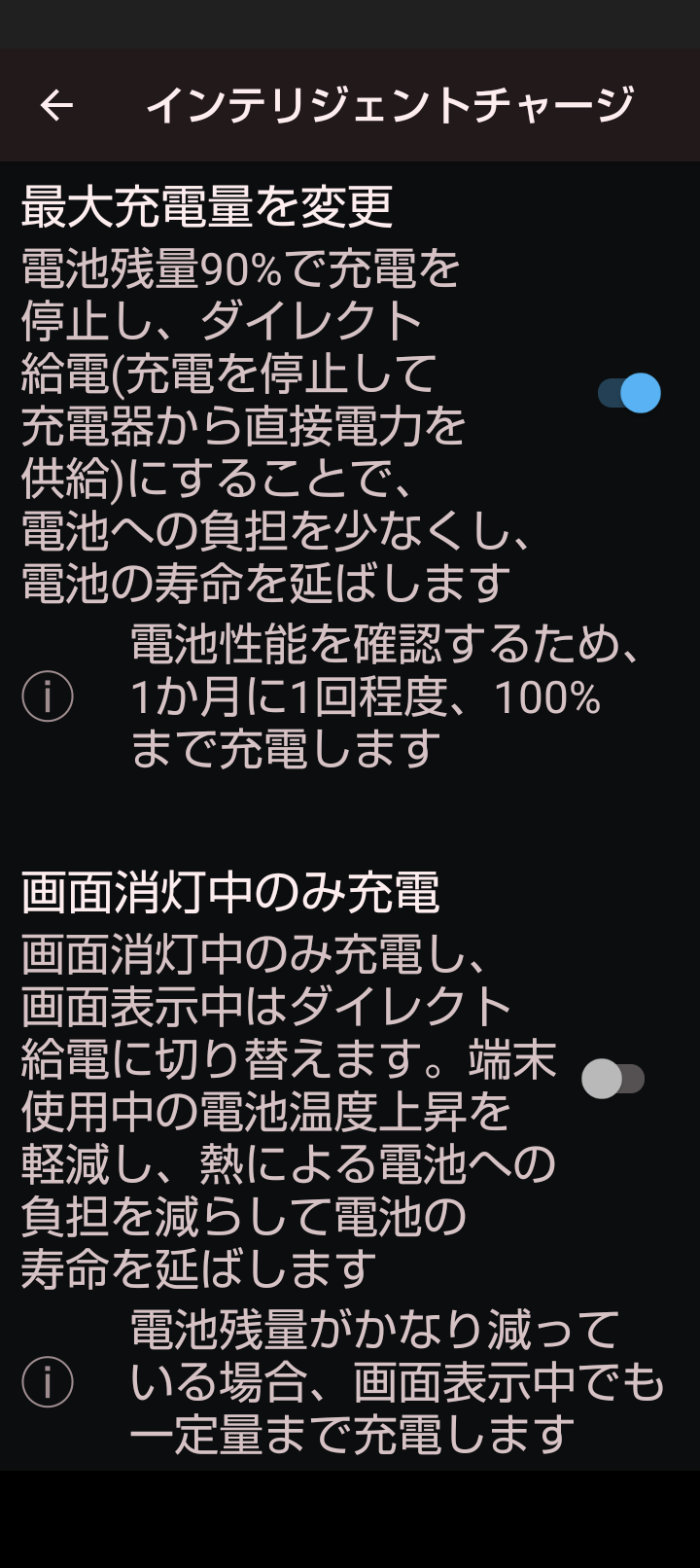
Task: Go back from インテリジェントチャージ screen
Action: [x=56, y=105]
